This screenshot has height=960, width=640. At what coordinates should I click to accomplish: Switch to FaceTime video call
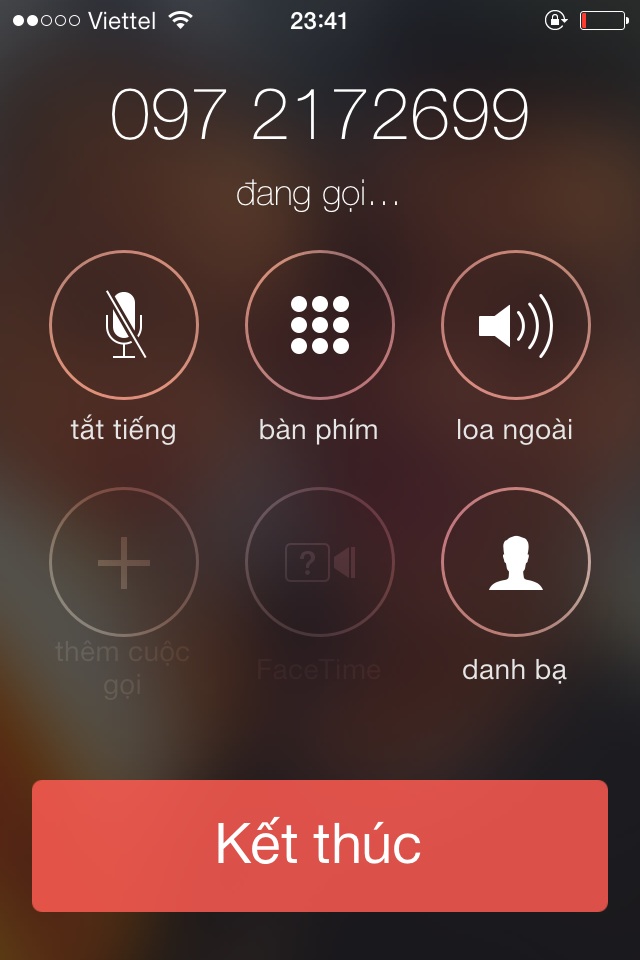[x=320, y=562]
